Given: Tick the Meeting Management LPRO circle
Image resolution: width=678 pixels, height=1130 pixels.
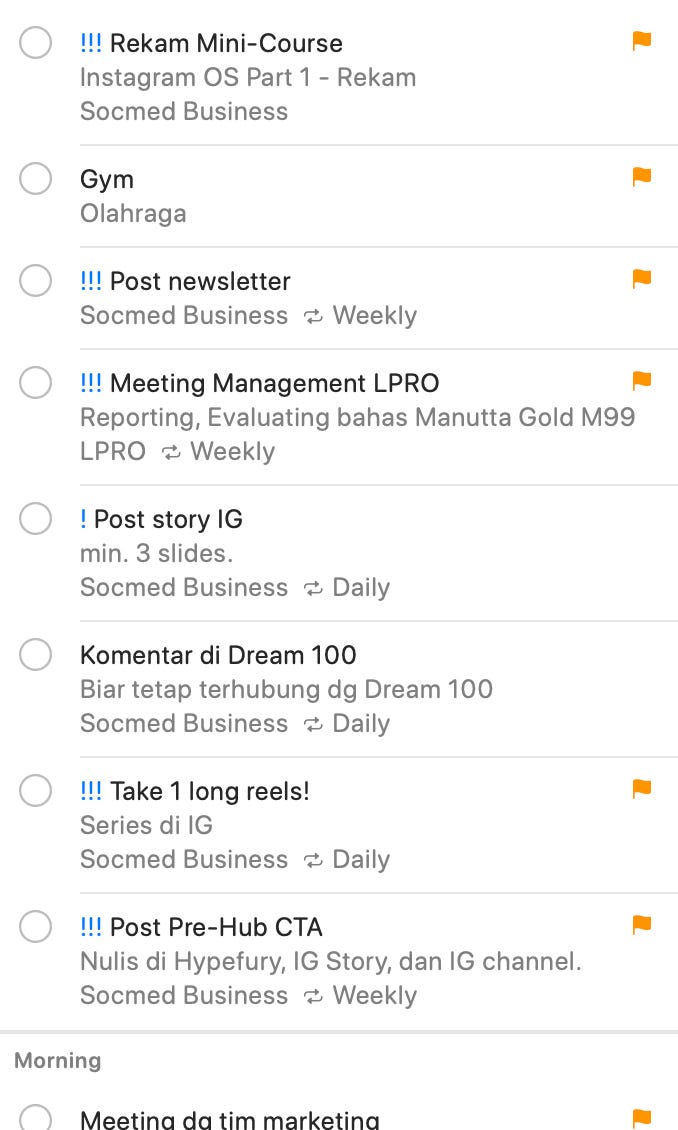Looking at the screenshot, I should point(35,383).
